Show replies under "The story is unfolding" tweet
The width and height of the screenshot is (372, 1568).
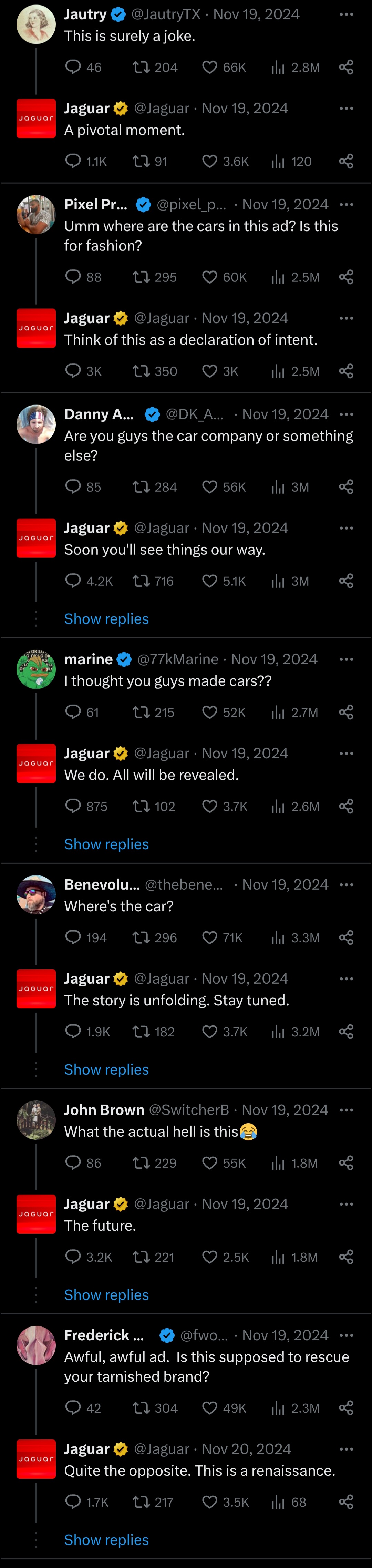(106, 1069)
